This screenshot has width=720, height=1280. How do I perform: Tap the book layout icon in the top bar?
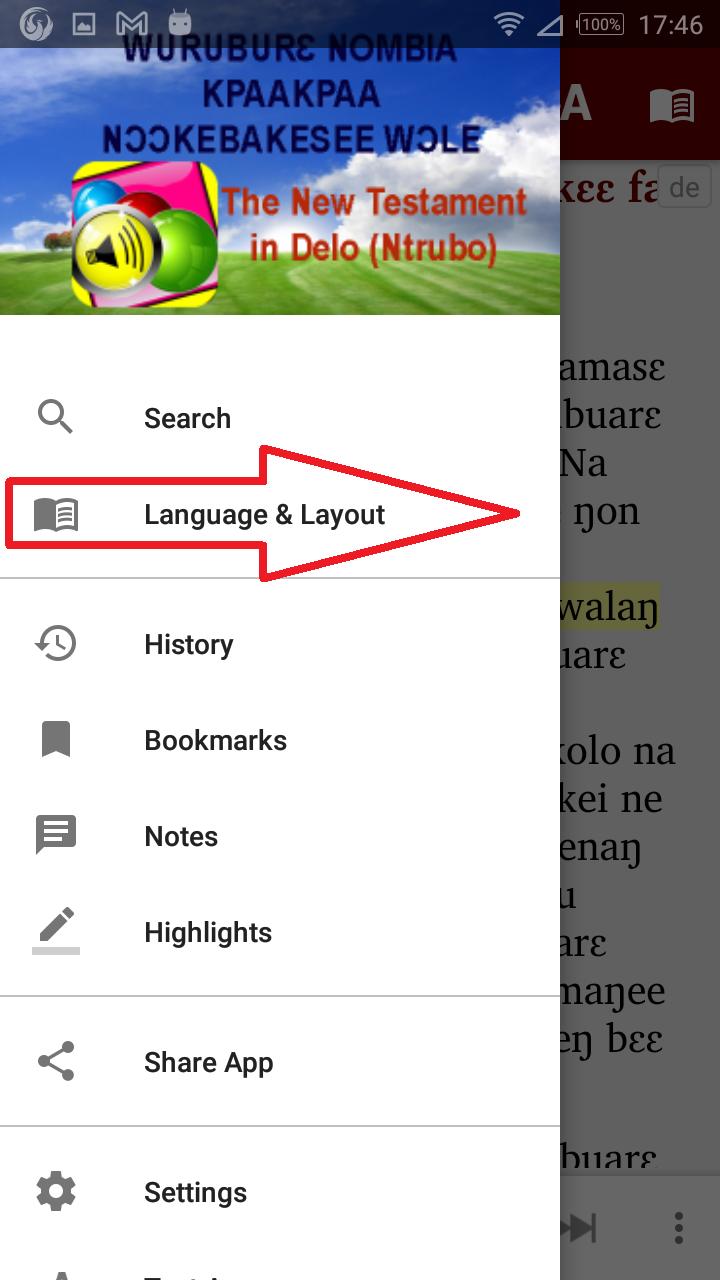[x=672, y=105]
